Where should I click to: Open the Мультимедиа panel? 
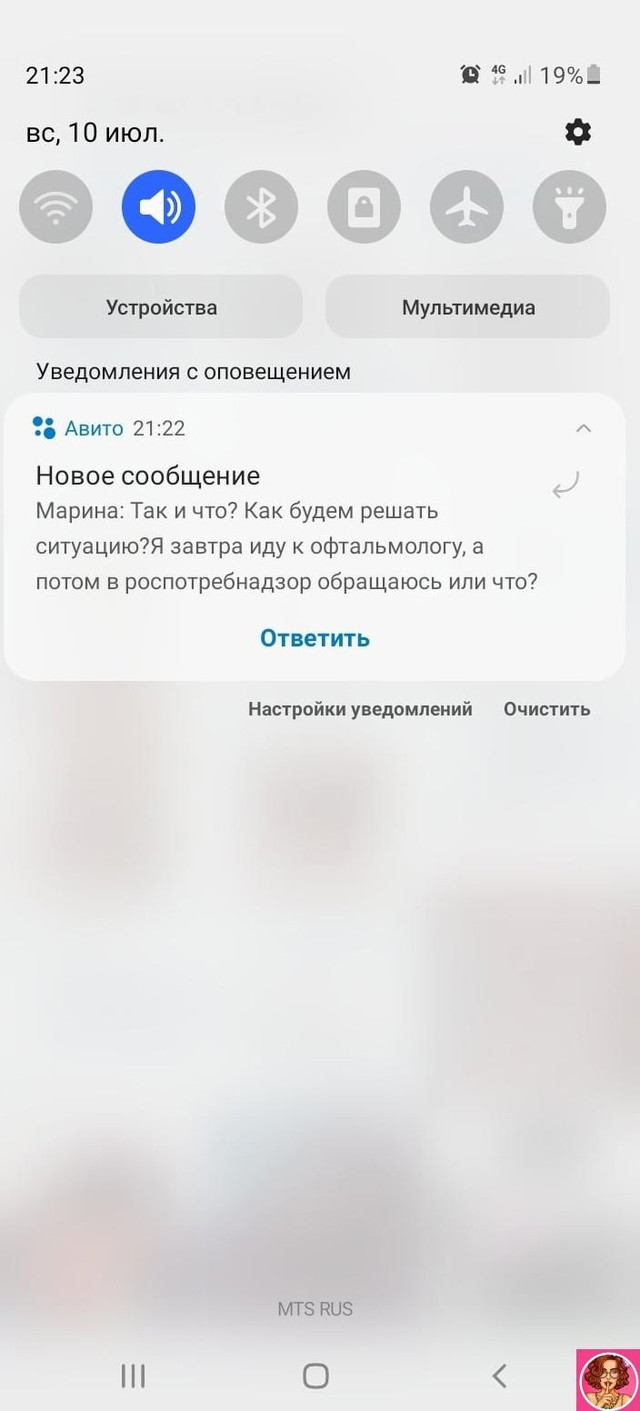tap(468, 307)
